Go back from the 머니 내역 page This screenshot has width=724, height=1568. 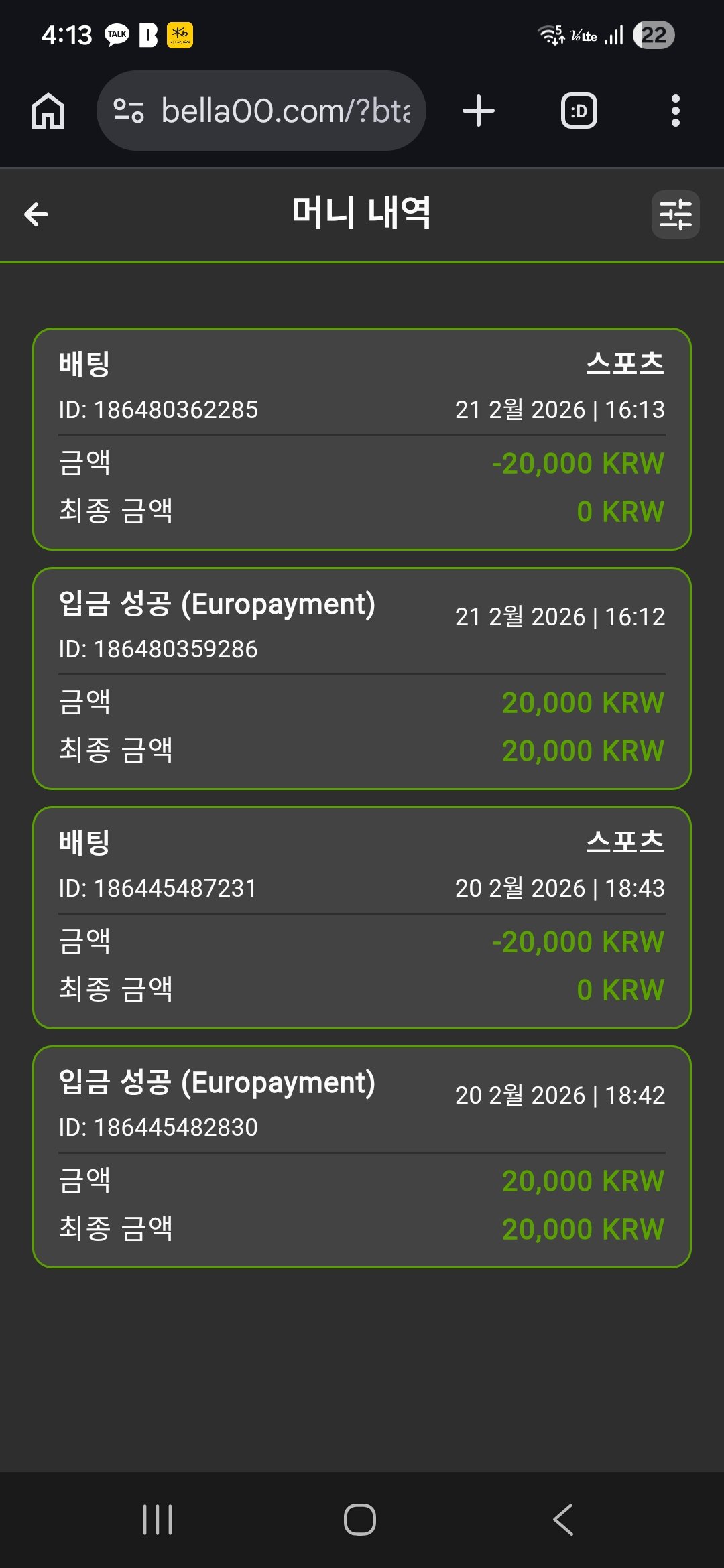click(36, 214)
